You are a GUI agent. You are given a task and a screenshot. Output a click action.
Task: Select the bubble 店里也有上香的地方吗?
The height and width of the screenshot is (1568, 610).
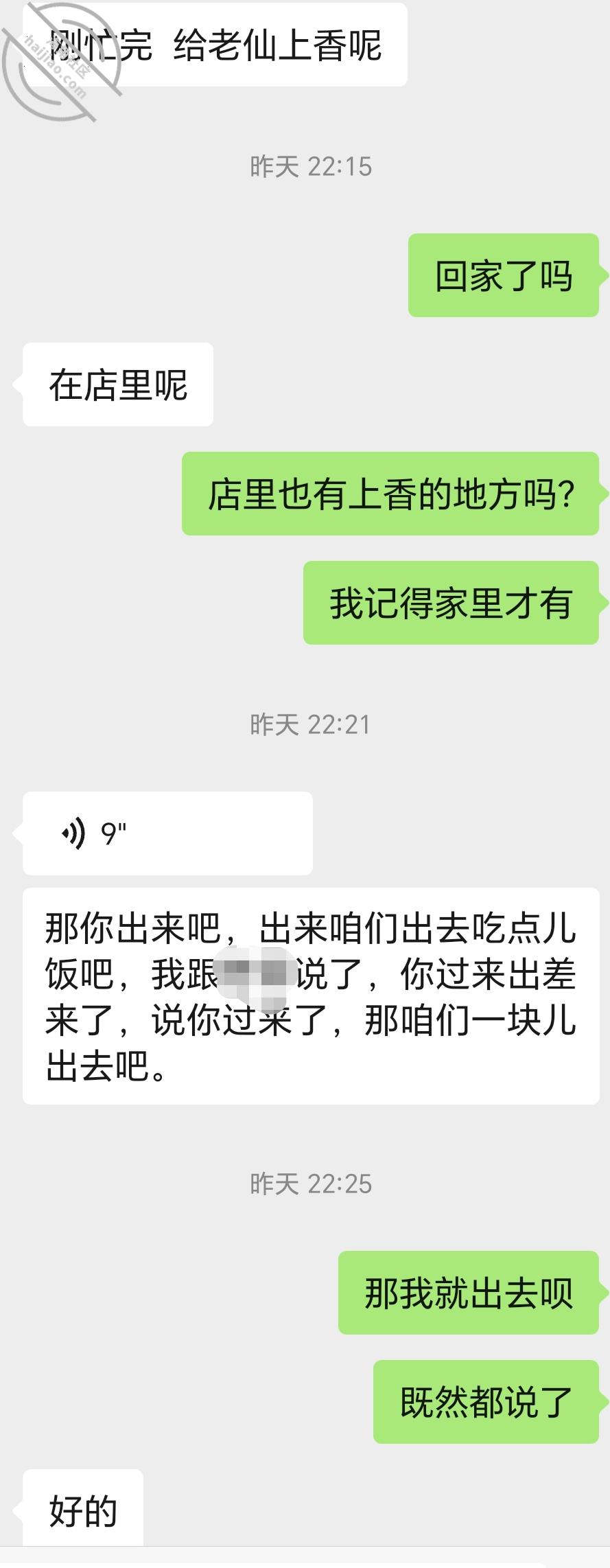391,493
